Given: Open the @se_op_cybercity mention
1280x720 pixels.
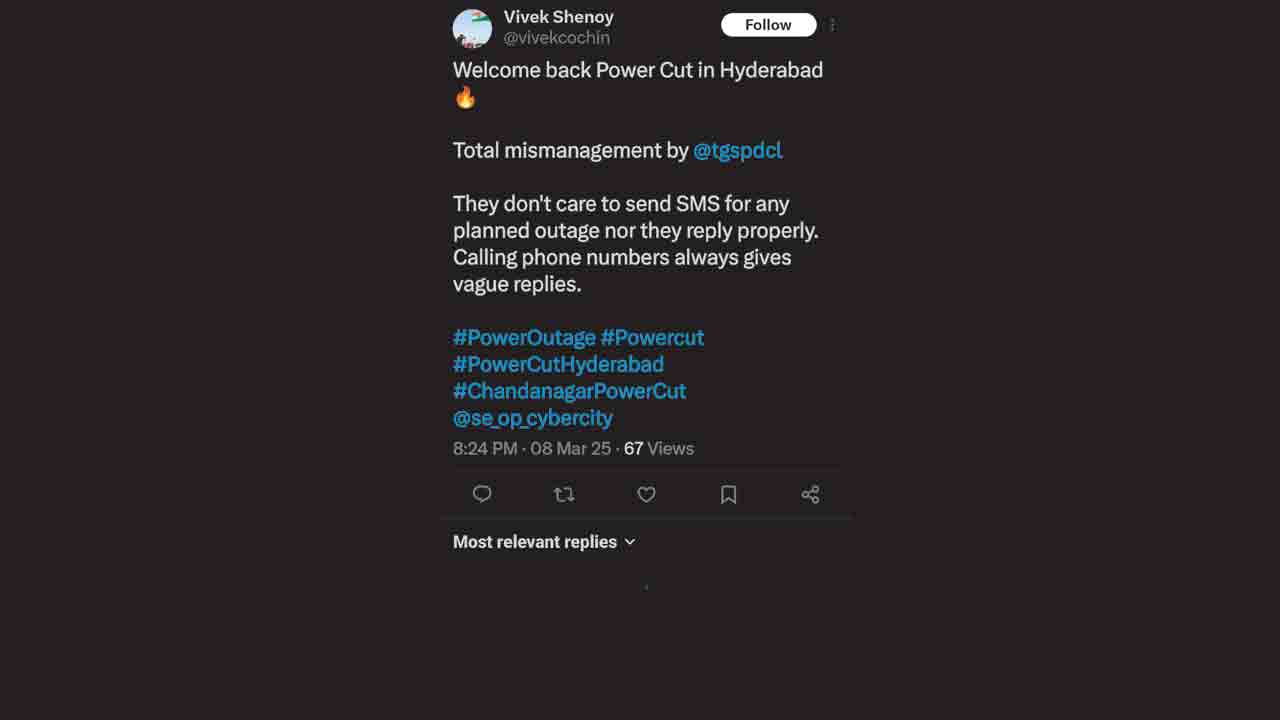Looking at the screenshot, I should point(532,418).
